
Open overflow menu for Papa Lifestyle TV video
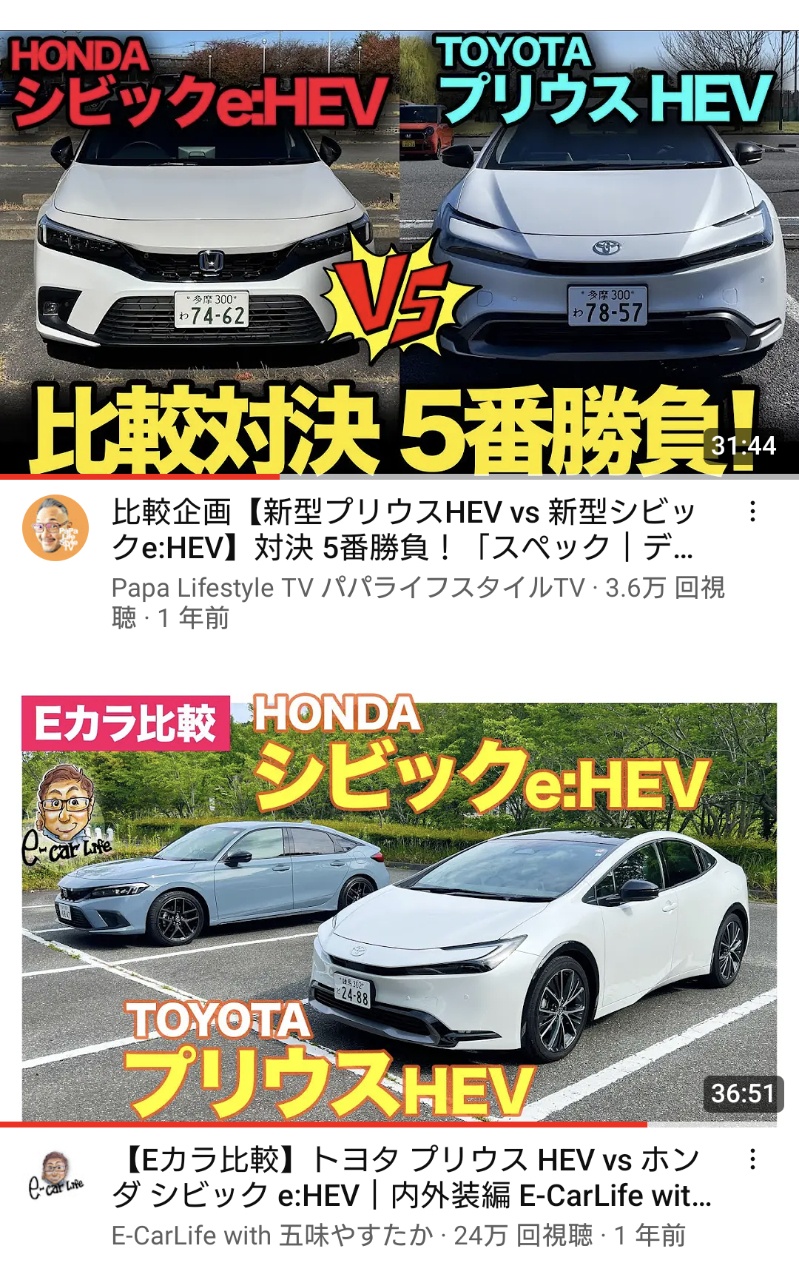click(752, 514)
